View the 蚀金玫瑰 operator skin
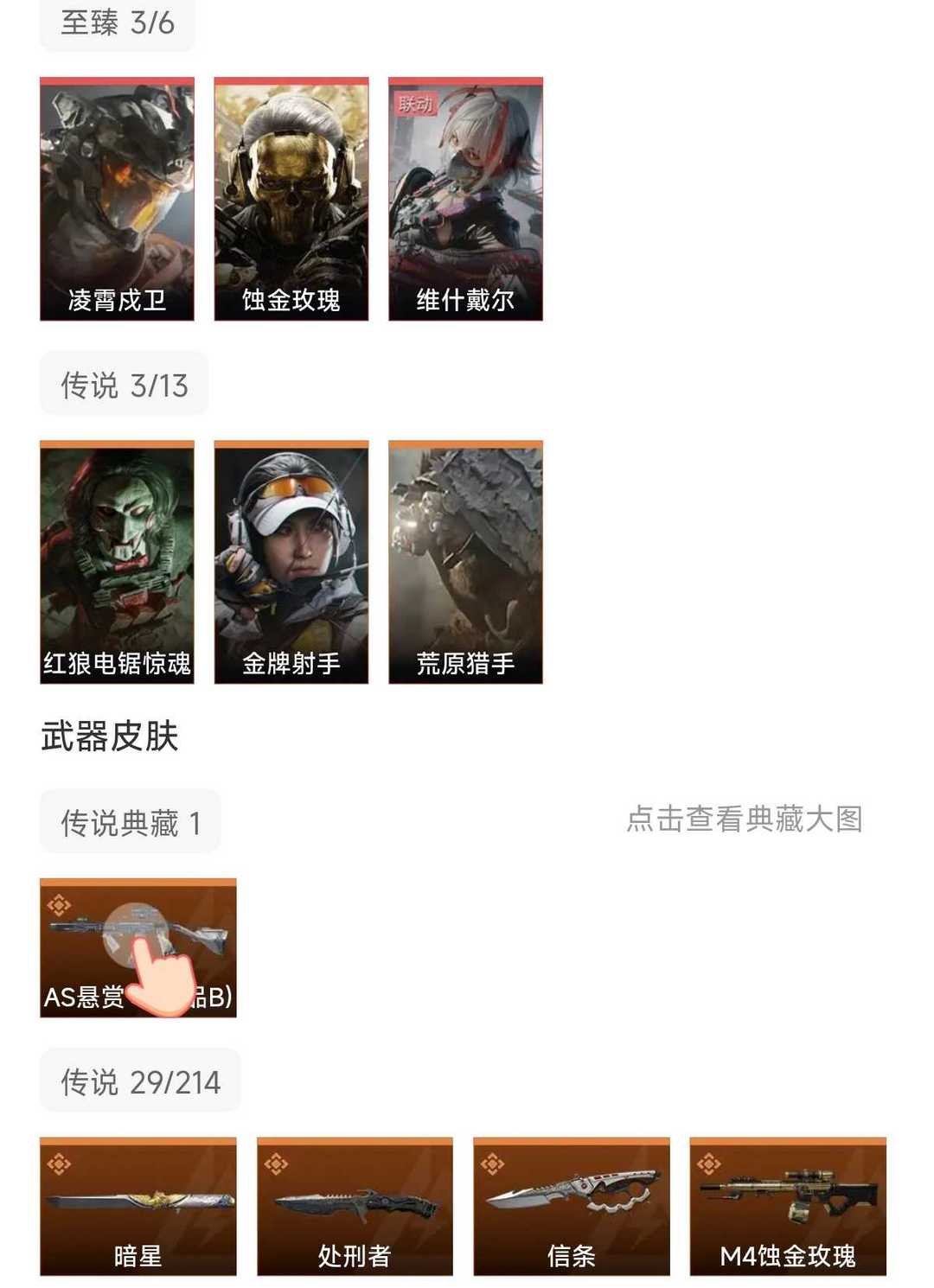934x1288 pixels. pos(291,199)
